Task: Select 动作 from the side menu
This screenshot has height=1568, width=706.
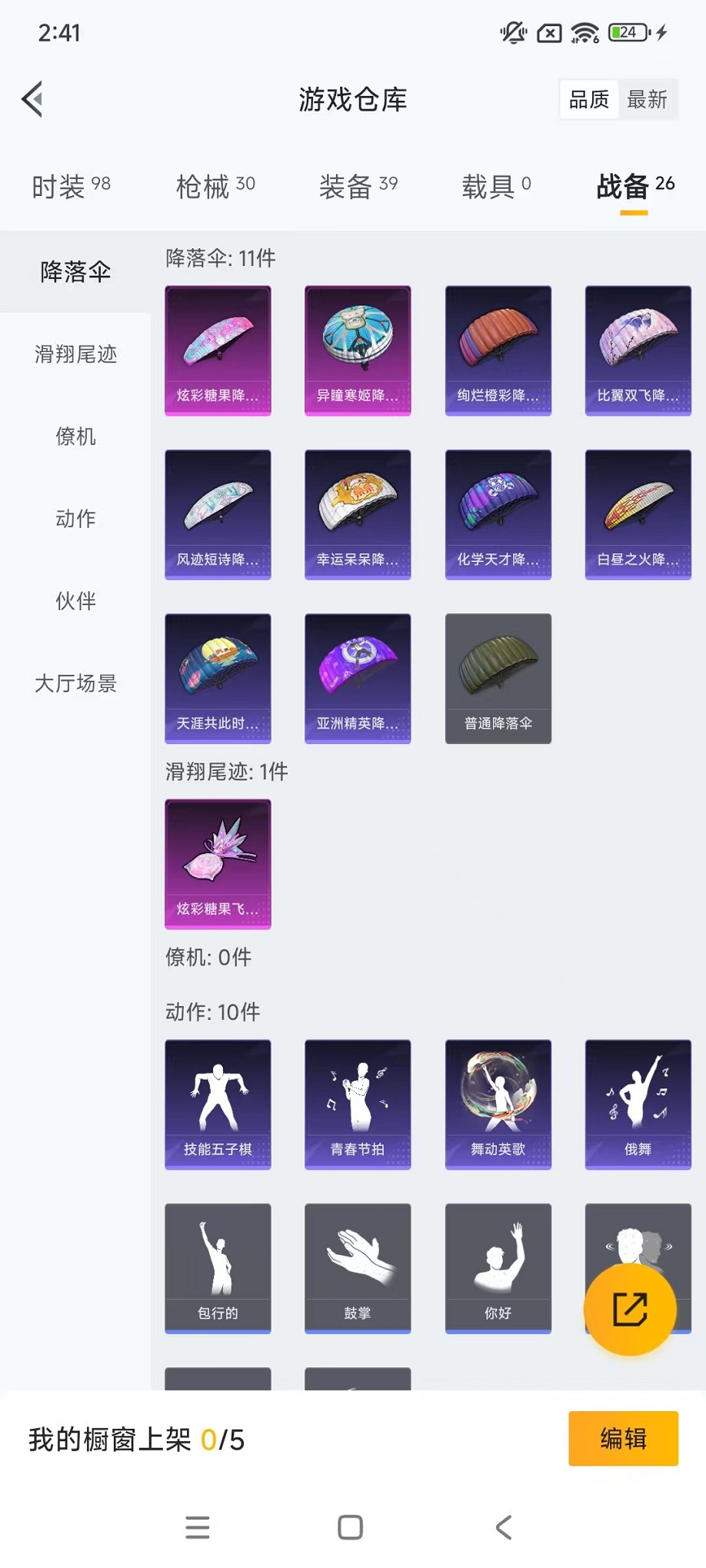Action: tap(75, 519)
